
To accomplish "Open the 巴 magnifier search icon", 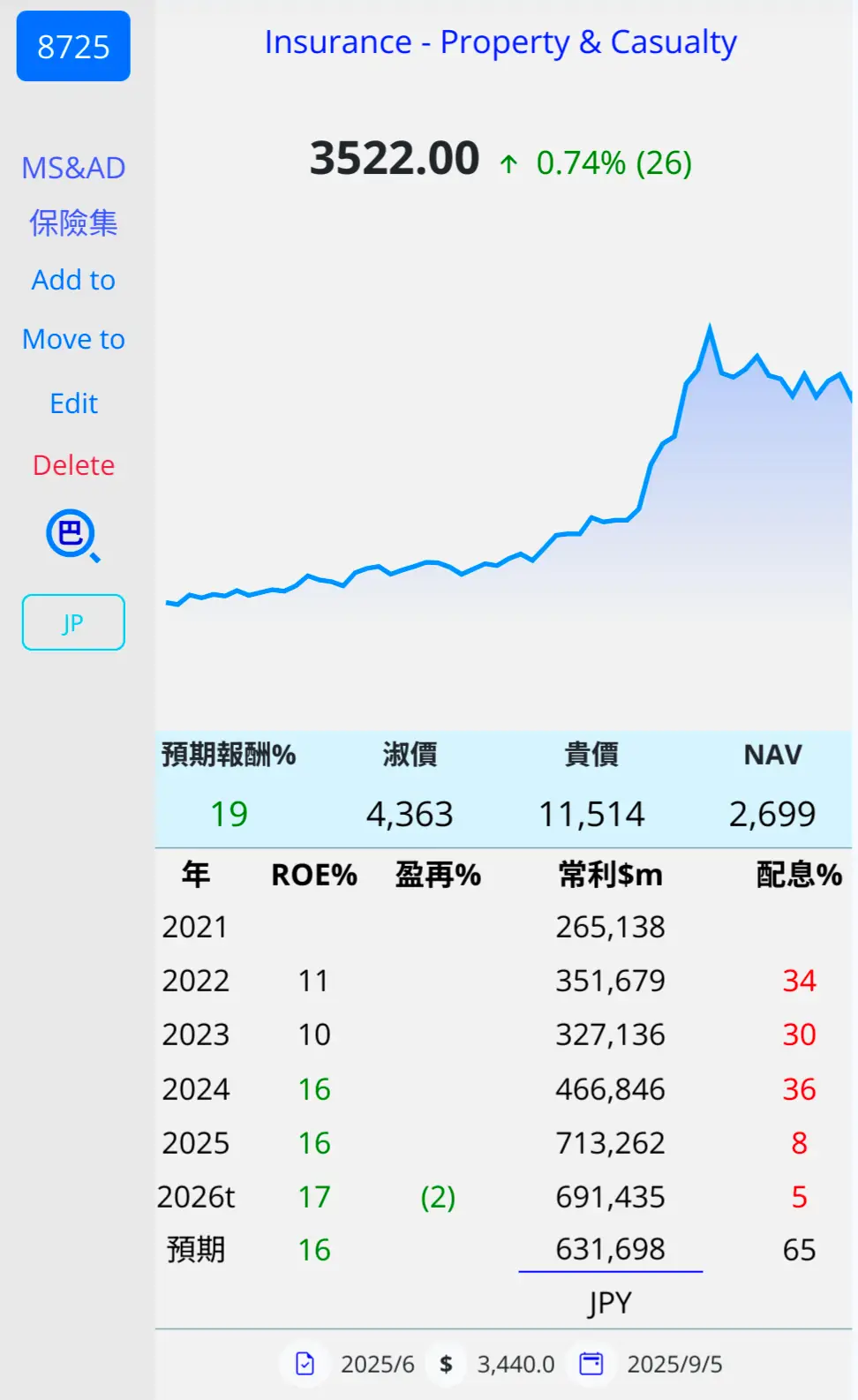I will [x=72, y=536].
